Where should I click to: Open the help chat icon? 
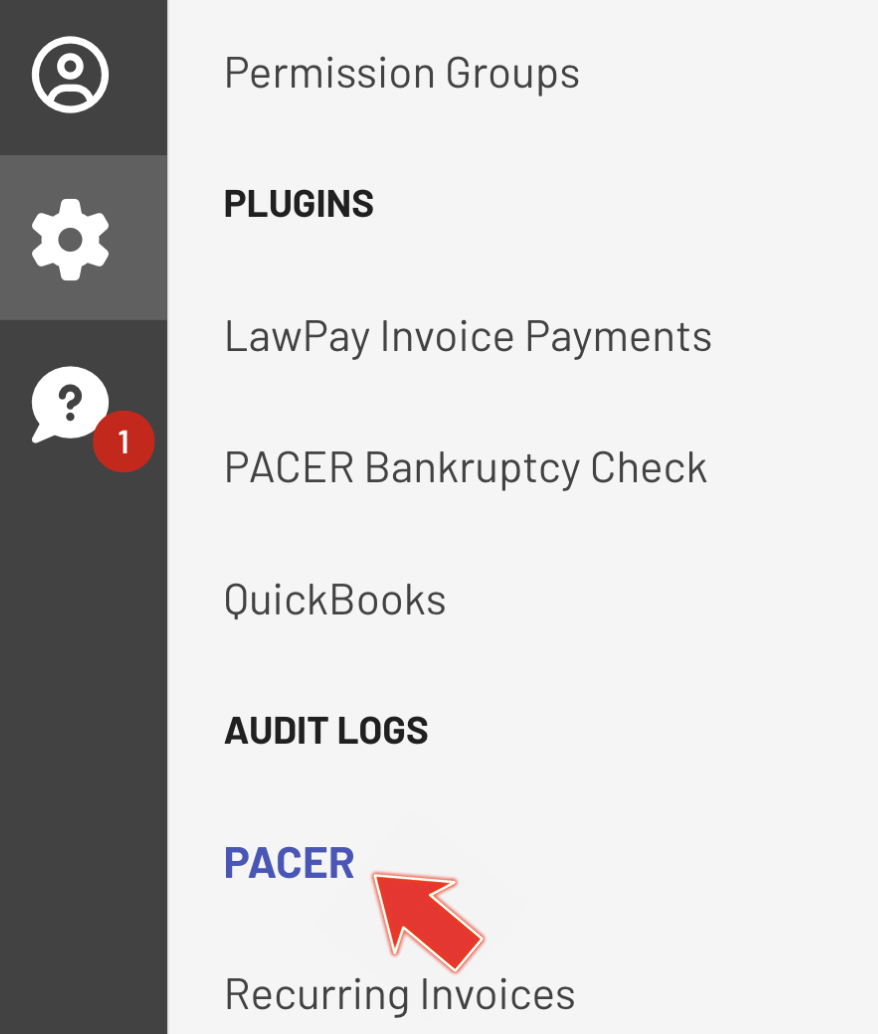pyautogui.click(x=70, y=405)
